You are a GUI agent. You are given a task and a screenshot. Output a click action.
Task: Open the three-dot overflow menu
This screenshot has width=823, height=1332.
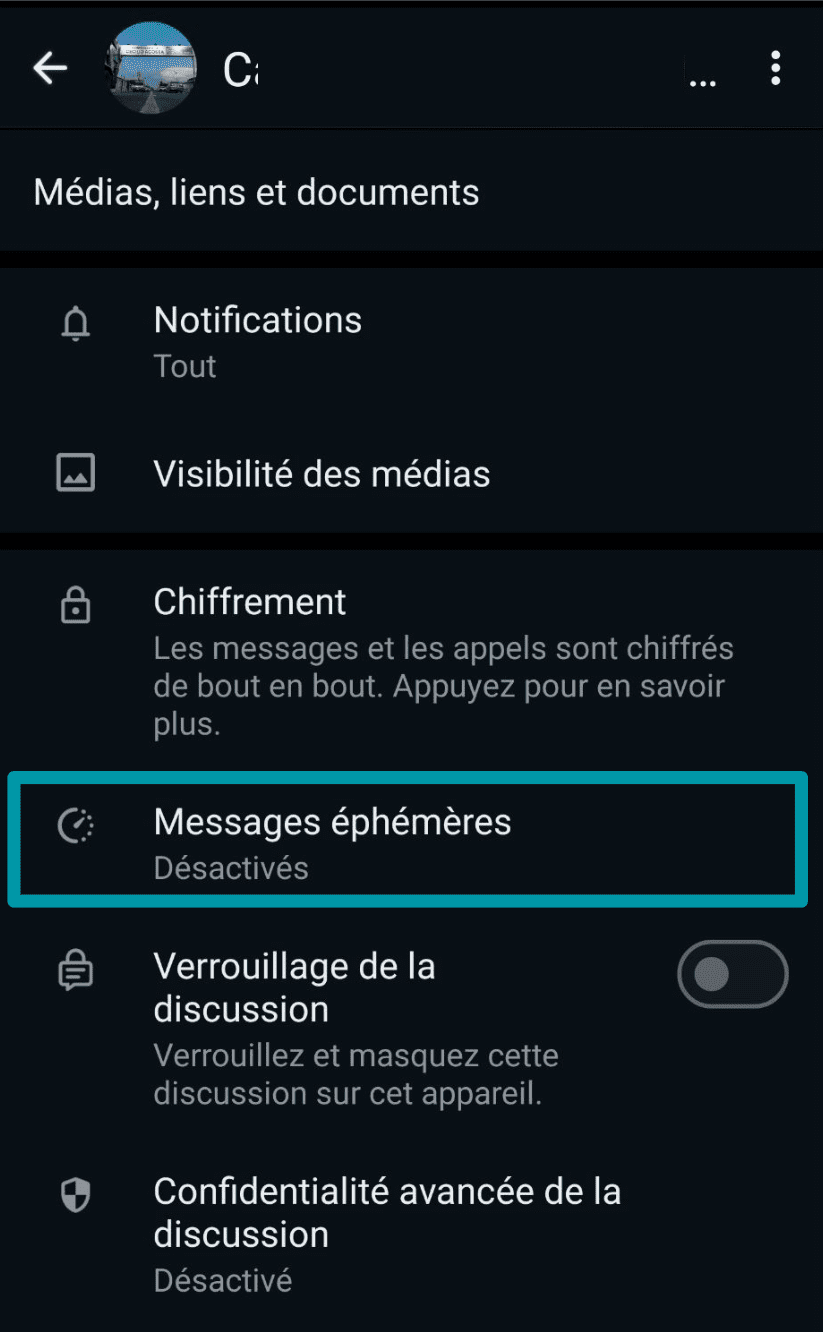pos(775,67)
